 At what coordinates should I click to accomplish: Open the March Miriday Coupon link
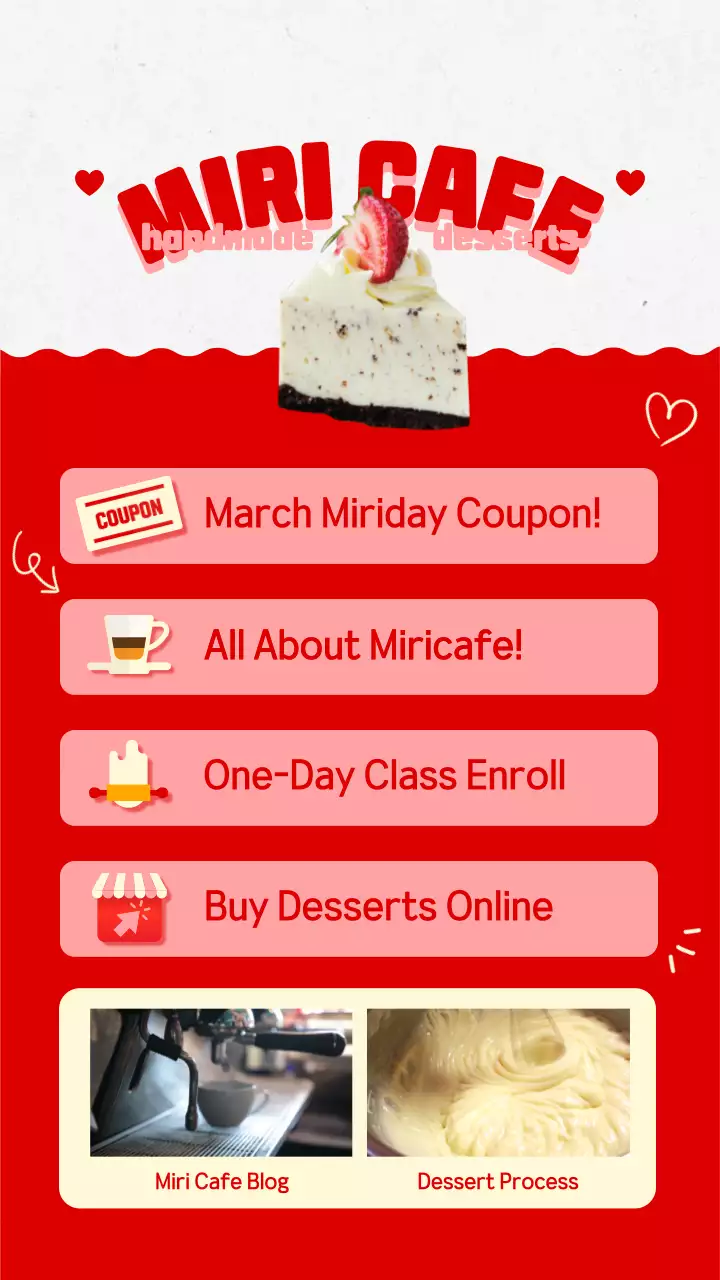(x=359, y=516)
